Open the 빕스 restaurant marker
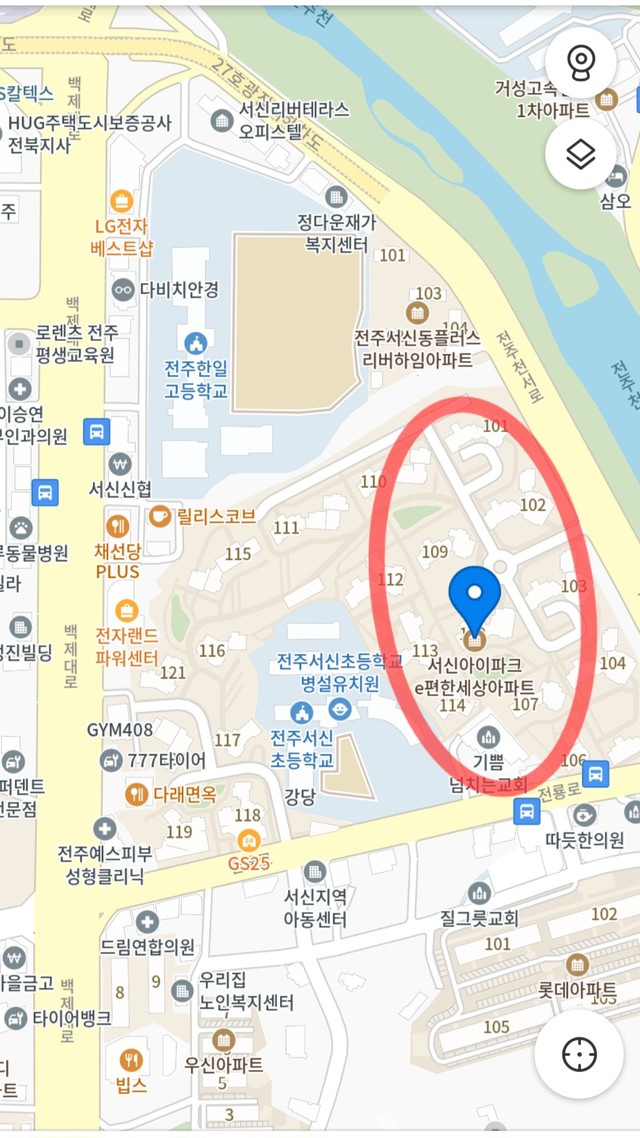Viewport: 640px width, 1138px height. [x=131, y=1060]
